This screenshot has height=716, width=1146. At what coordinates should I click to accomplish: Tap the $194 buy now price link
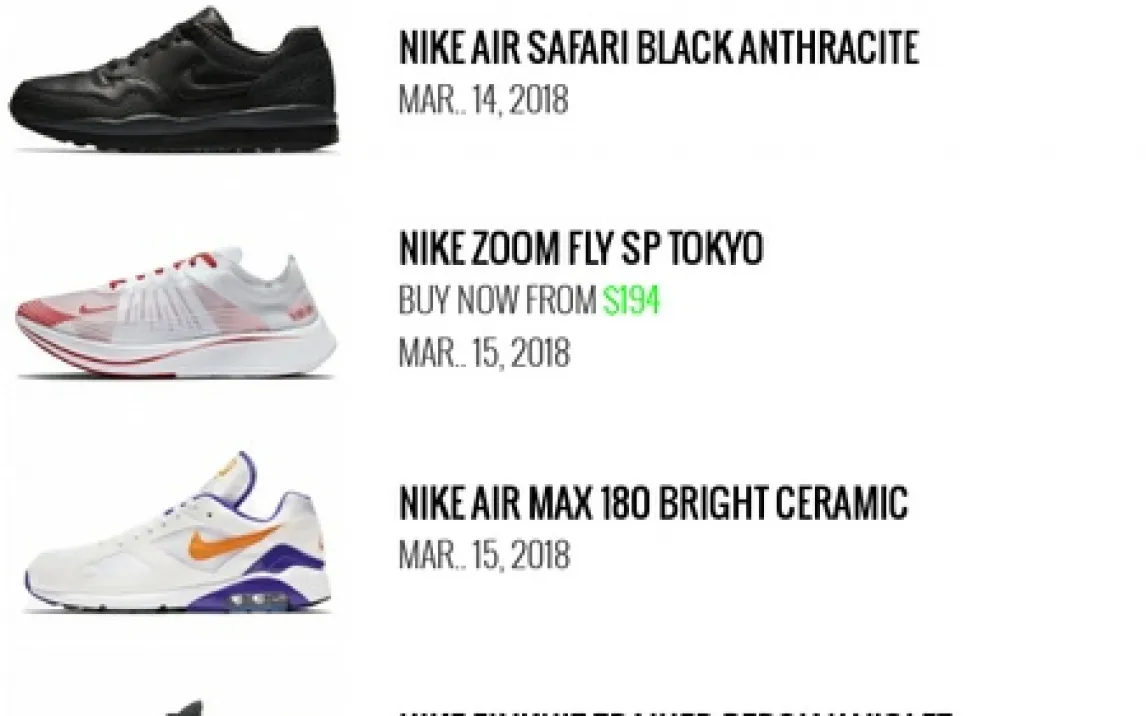(631, 301)
